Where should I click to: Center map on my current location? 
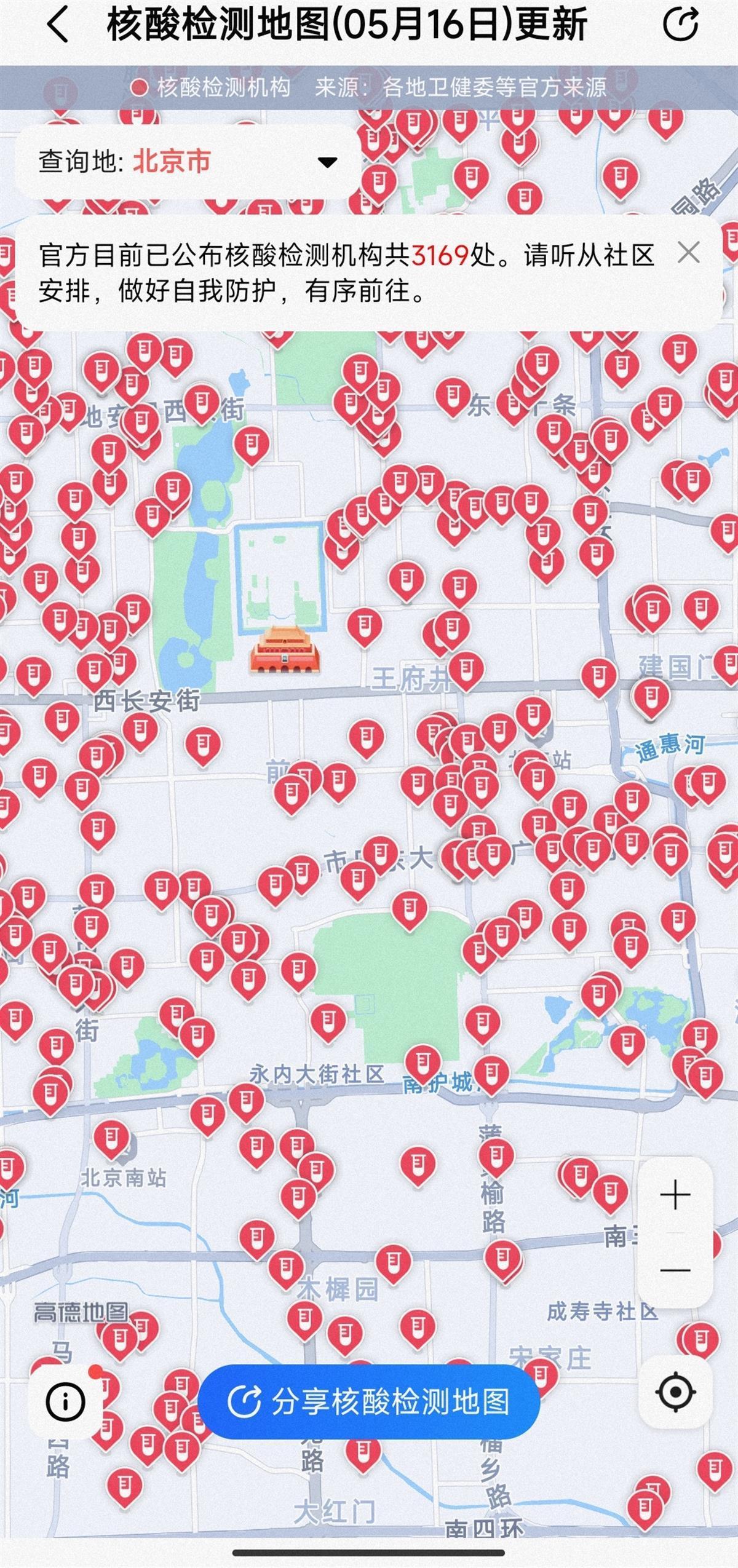click(676, 1403)
